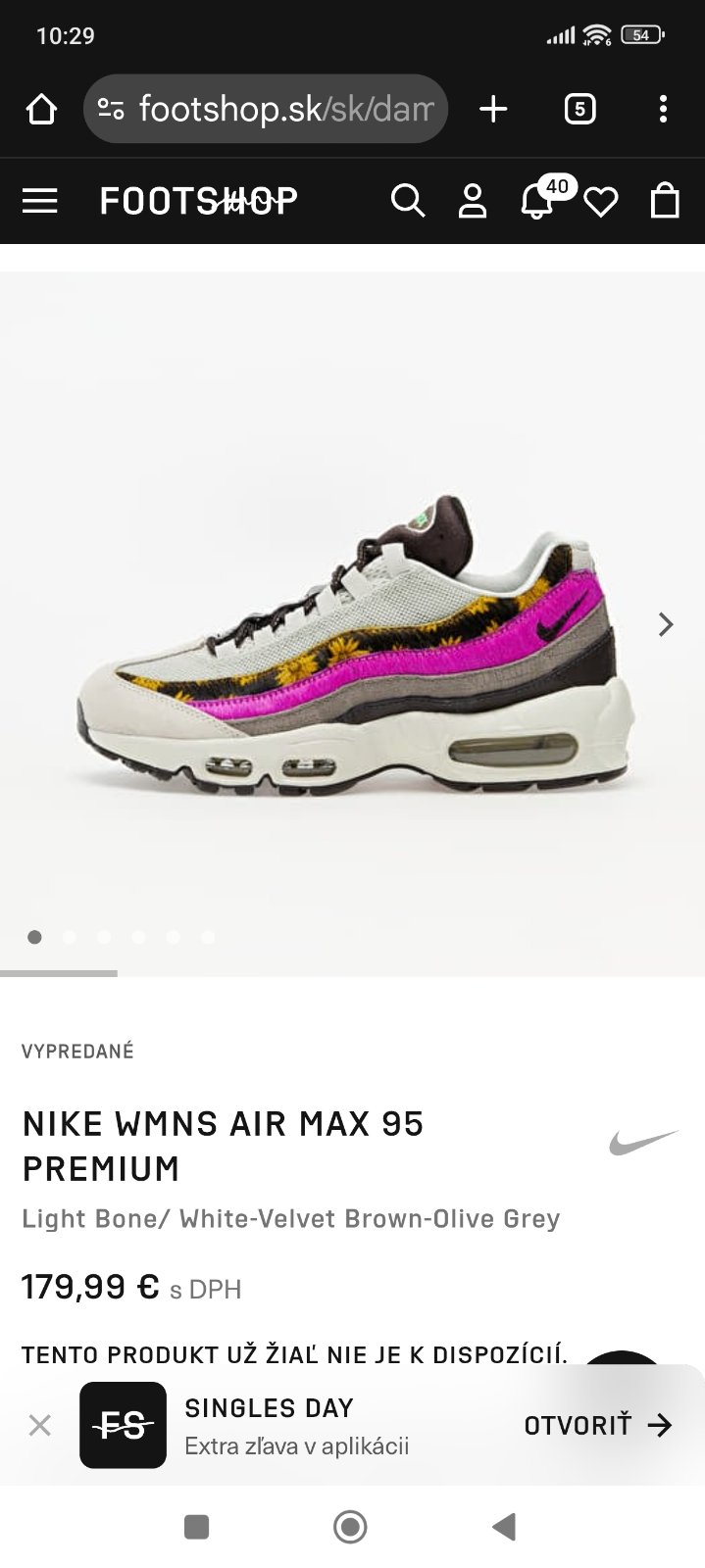Dismiss the Singles Day app banner
Image resolution: width=705 pixels, height=1568 pixels.
point(39,1425)
